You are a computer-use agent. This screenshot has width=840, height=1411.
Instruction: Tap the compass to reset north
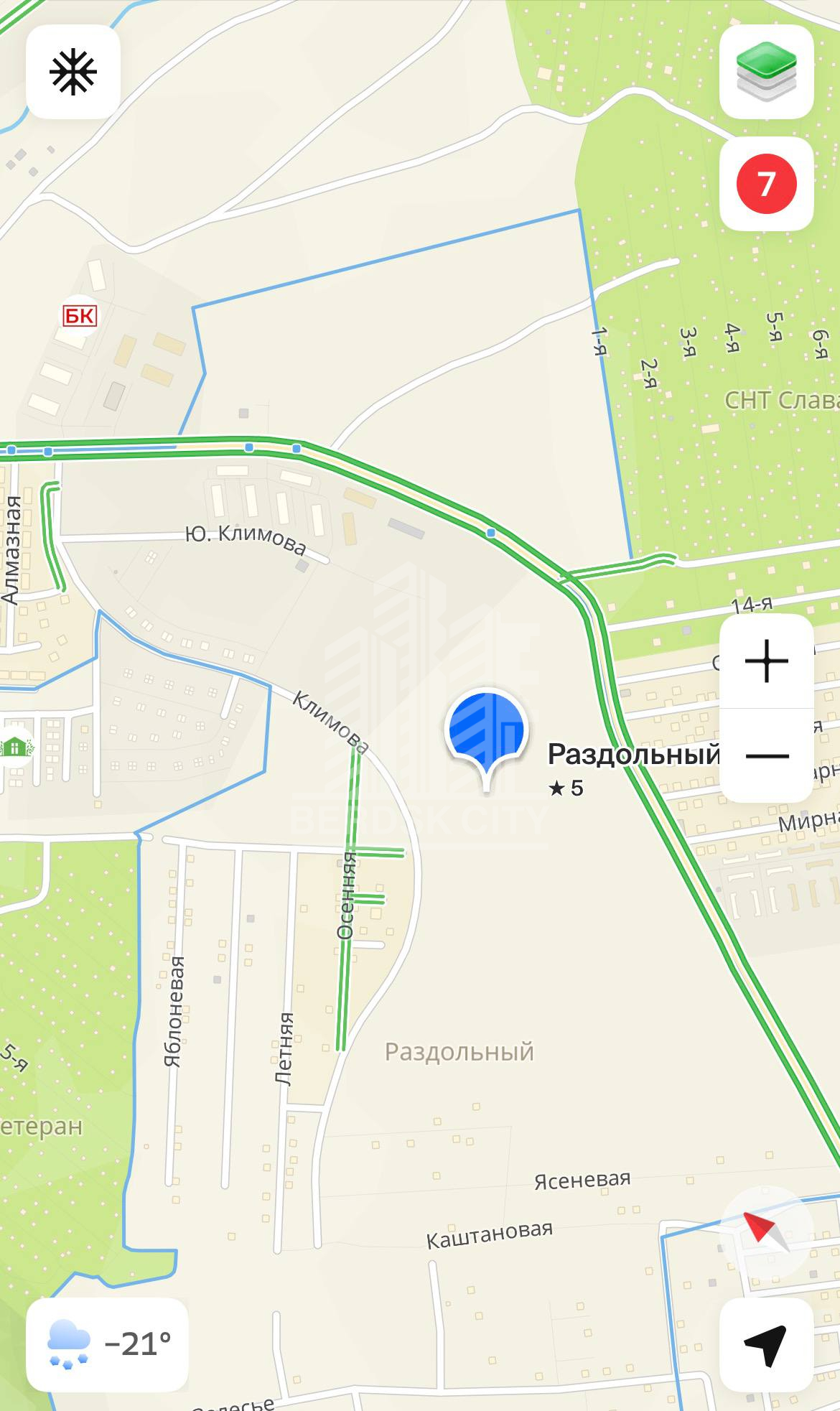pyautogui.click(x=766, y=1232)
